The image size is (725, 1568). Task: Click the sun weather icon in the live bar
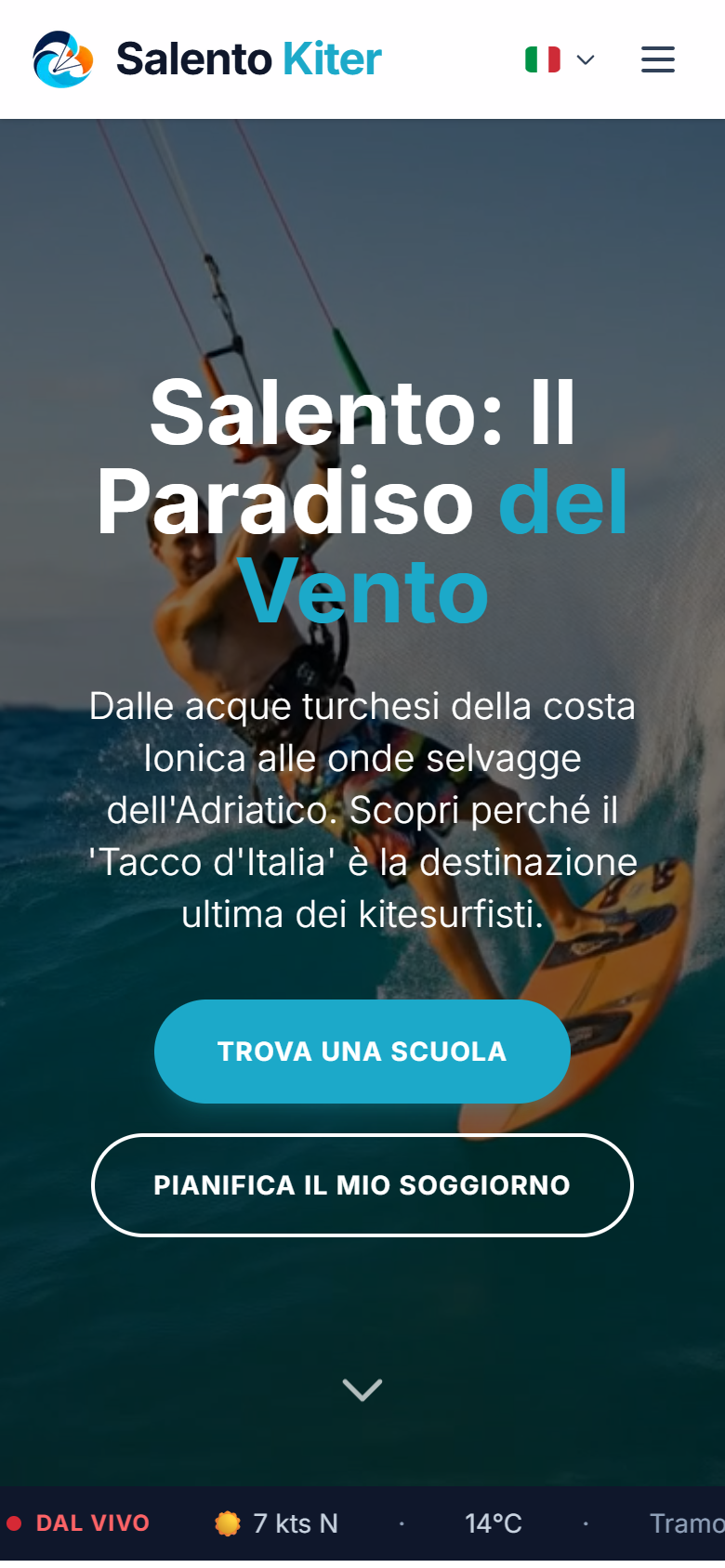[x=228, y=1522]
